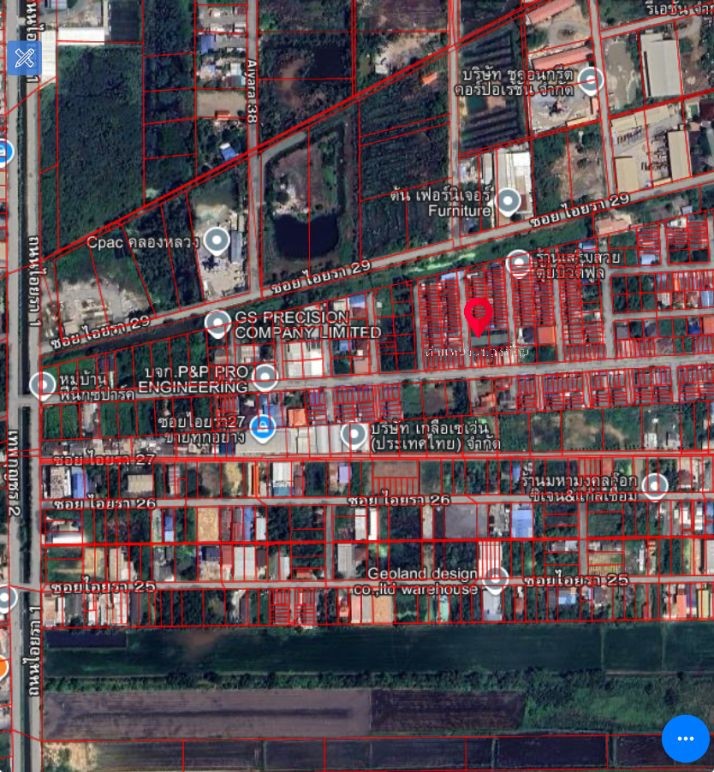Open the เกลือเซเว่น (ประเทศไทย) company marker
Image resolution: width=714 pixels, height=772 pixels.
point(354,434)
